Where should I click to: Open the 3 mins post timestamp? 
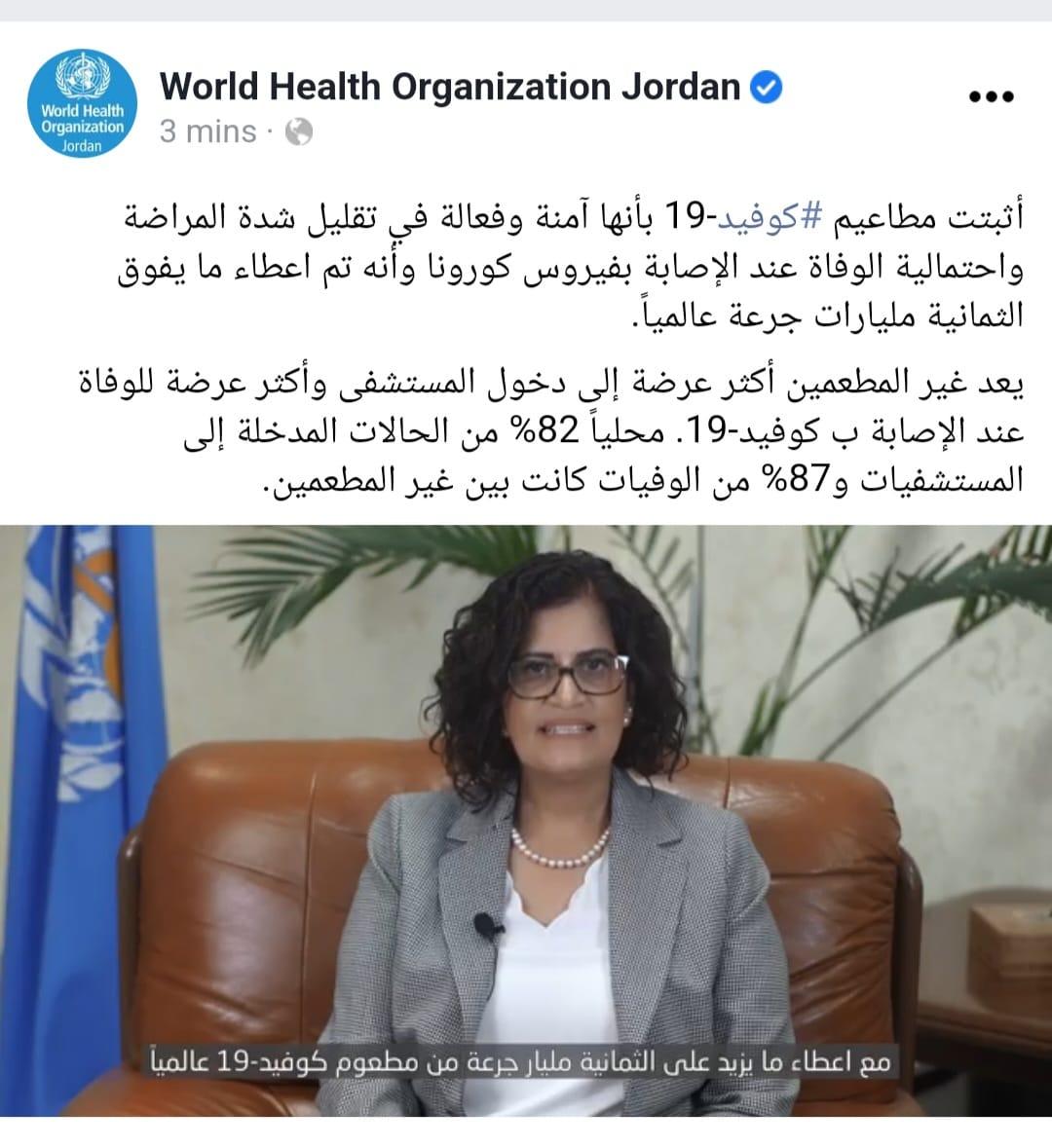207,131
